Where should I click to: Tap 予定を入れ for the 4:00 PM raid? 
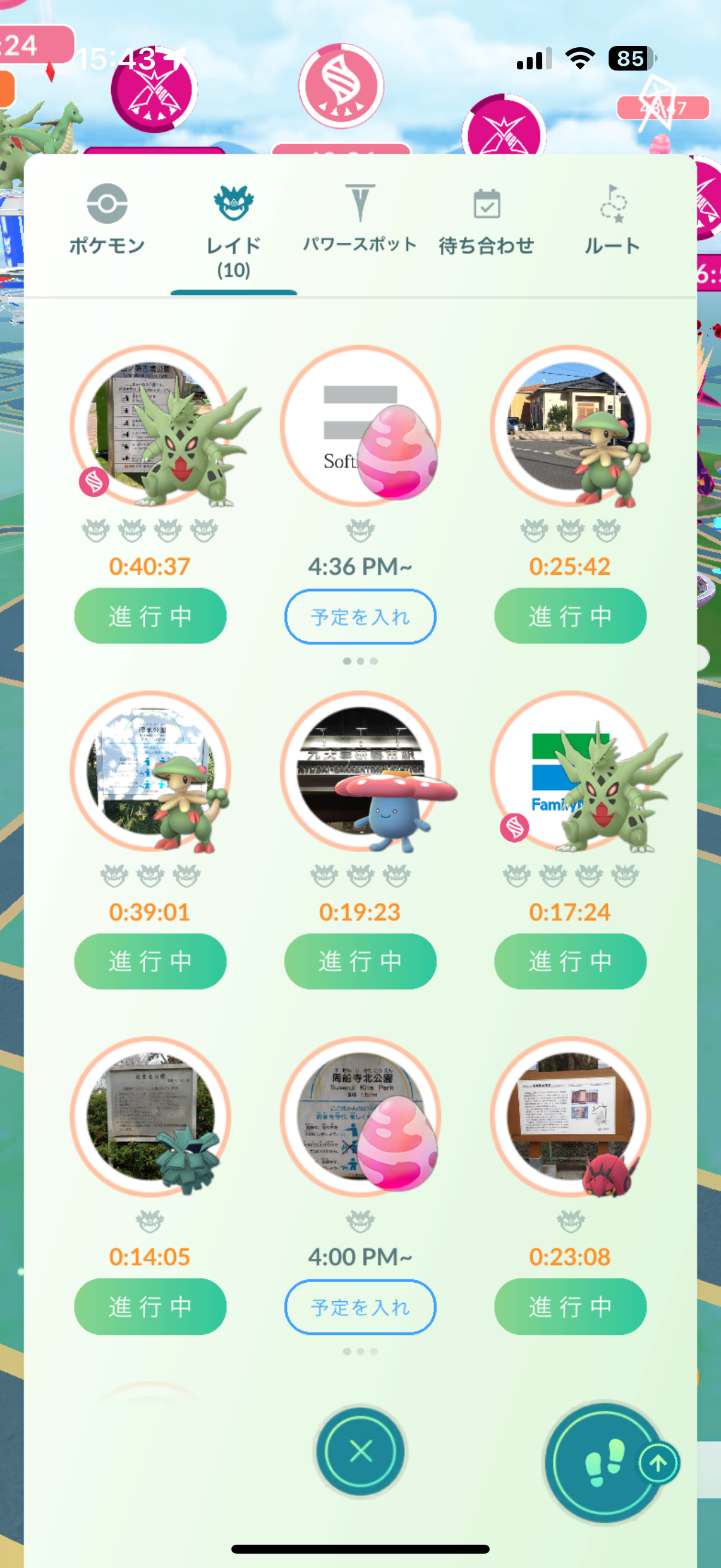[x=360, y=1306]
